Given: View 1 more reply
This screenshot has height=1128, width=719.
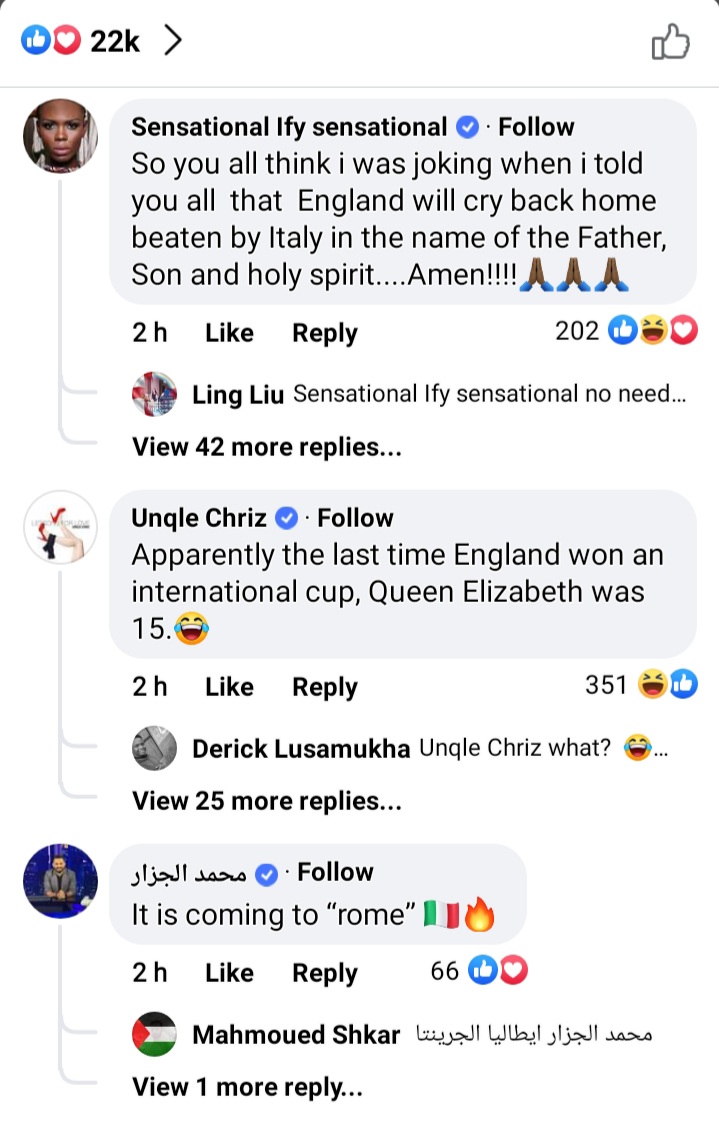Looking at the screenshot, I should pyautogui.click(x=247, y=1087).
